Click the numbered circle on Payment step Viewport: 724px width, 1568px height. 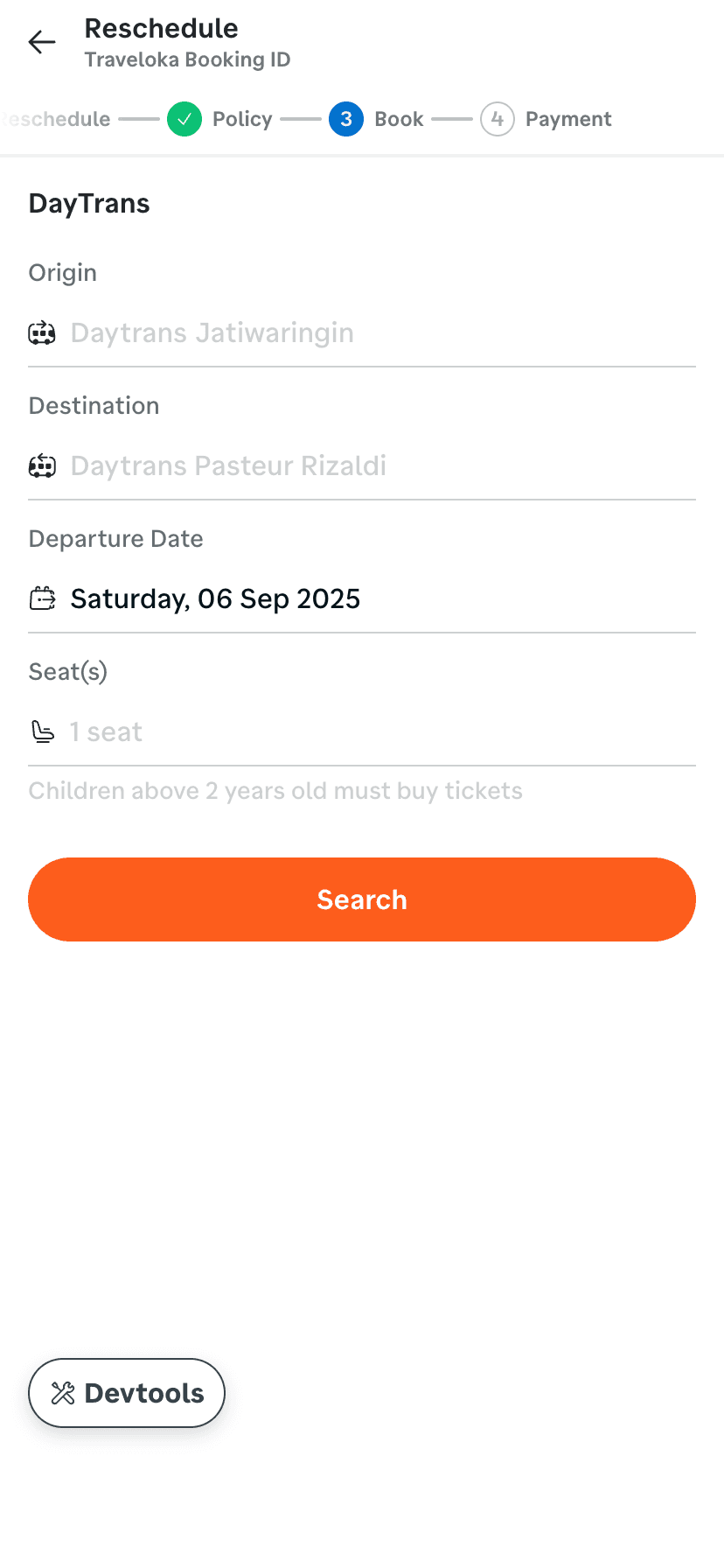click(497, 118)
